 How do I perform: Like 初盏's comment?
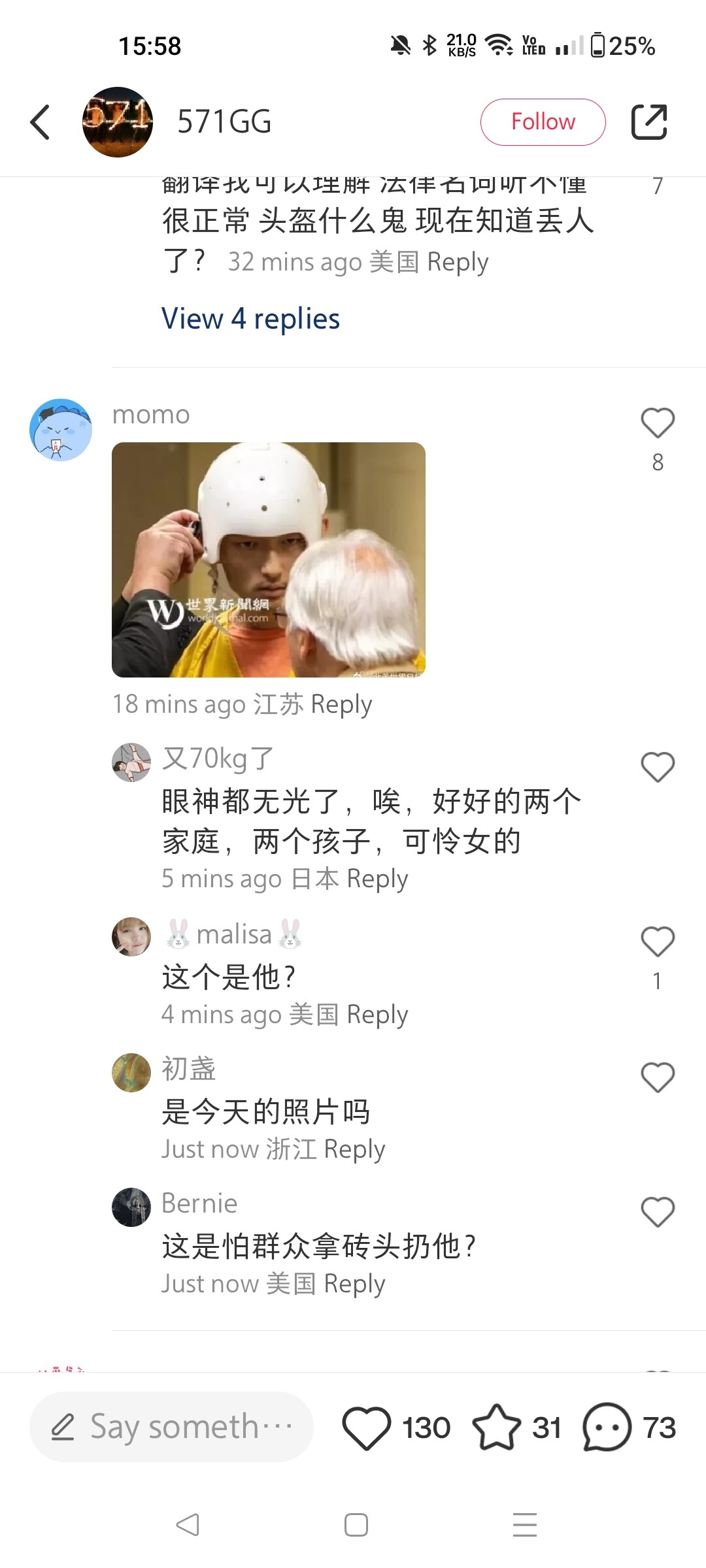click(657, 1077)
